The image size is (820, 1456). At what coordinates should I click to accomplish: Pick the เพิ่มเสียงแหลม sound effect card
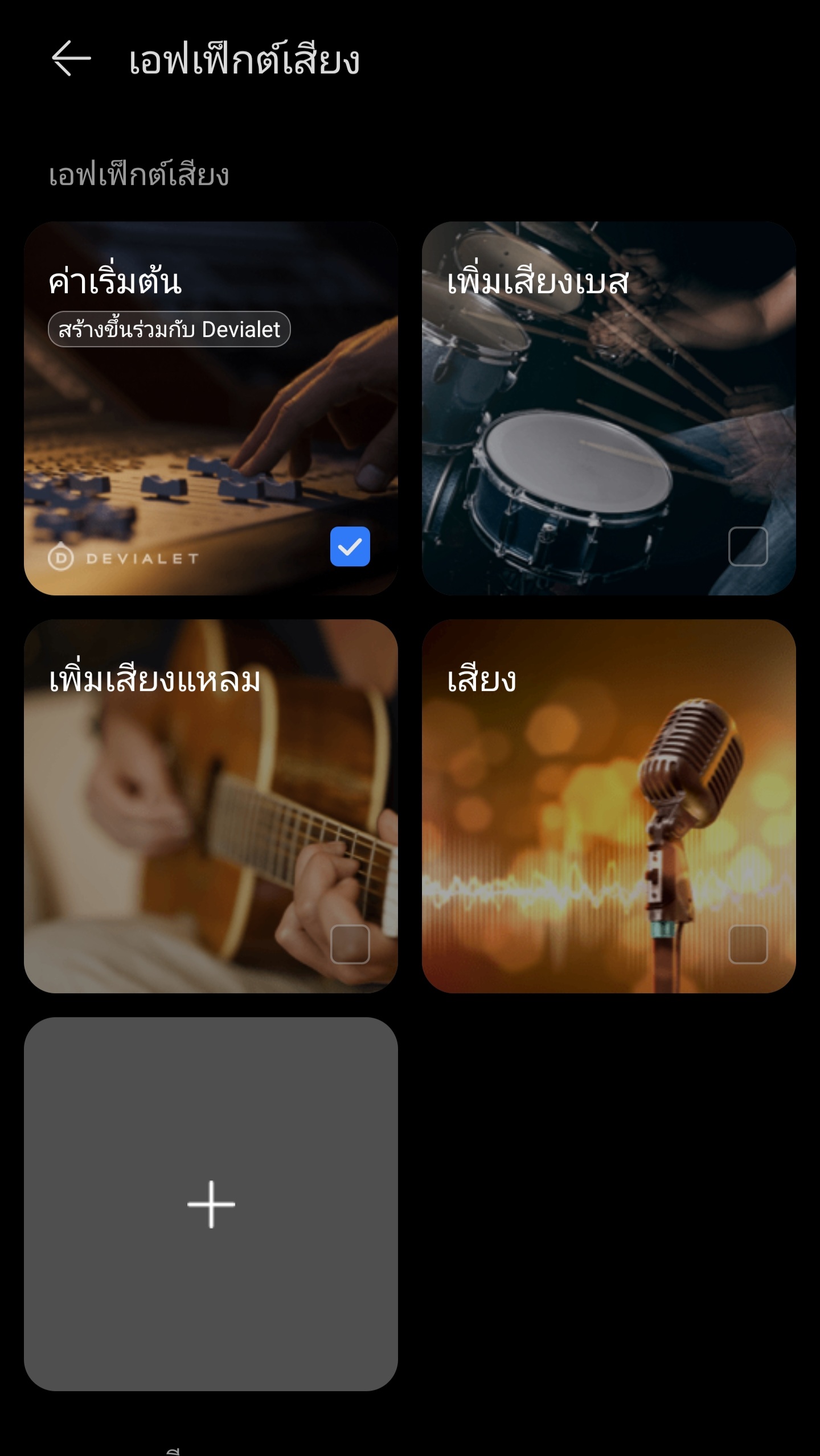(211, 805)
